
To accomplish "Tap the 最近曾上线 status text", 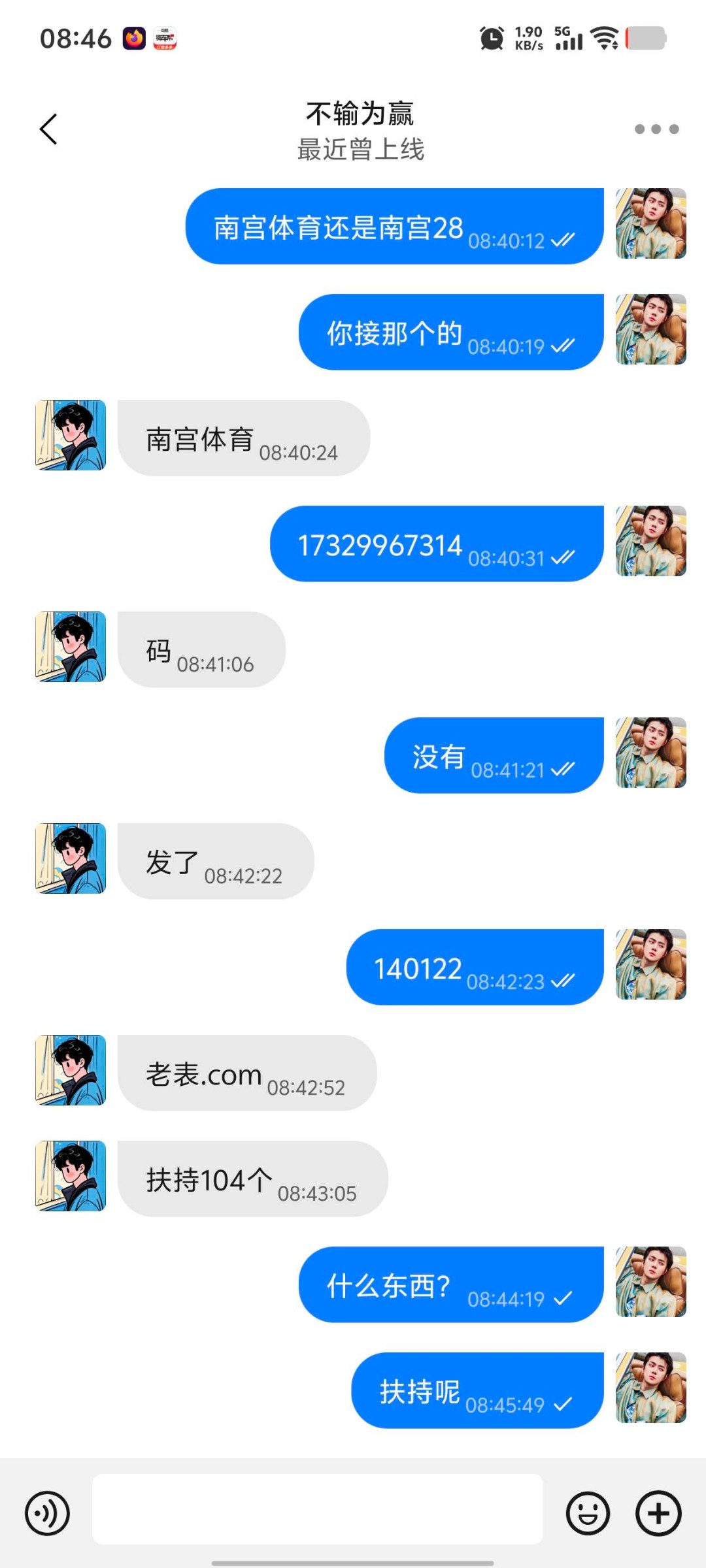I will (x=360, y=150).
